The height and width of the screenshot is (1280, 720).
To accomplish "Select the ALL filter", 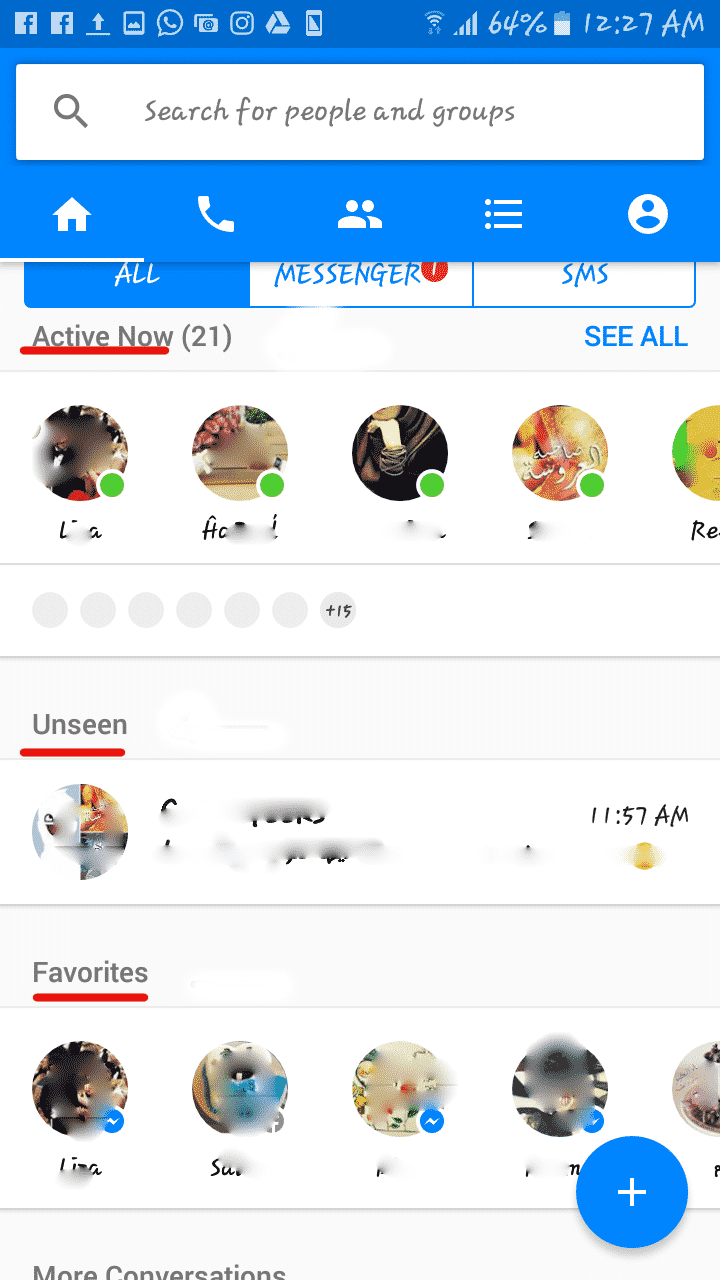I will pyautogui.click(x=137, y=276).
